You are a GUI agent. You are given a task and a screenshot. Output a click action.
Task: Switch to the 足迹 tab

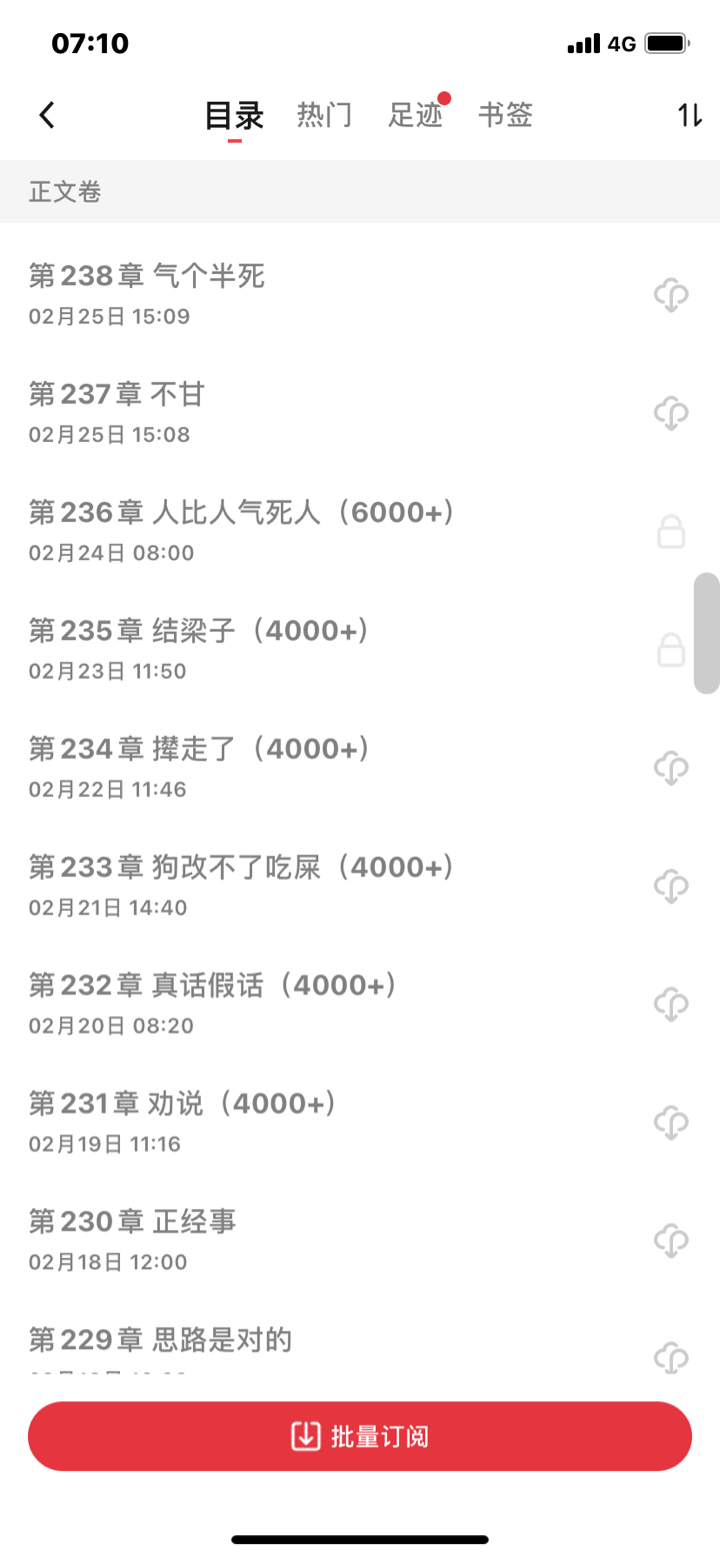click(x=415, y=116)
